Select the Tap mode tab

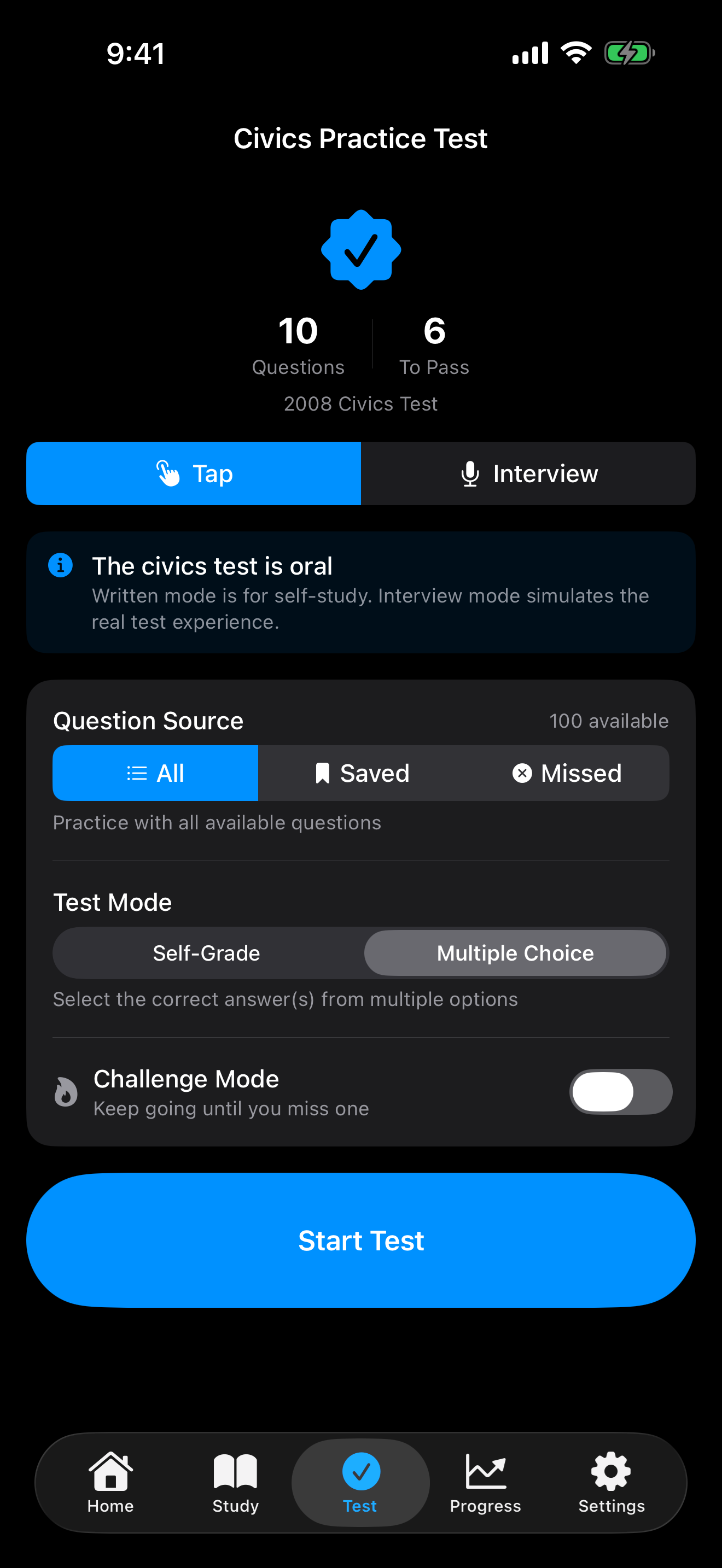point(194,473)
